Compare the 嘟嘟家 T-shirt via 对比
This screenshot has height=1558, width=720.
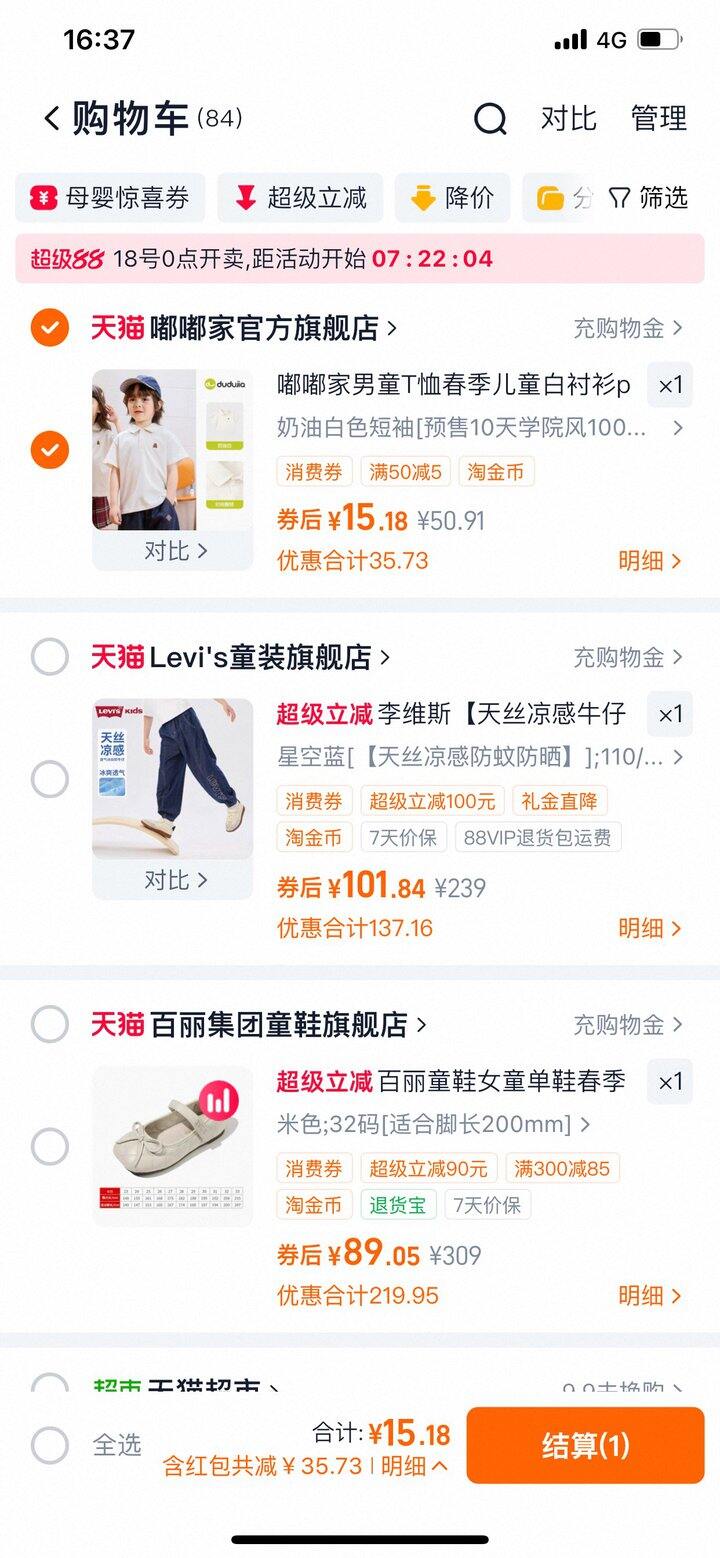(x=173, y=551)
